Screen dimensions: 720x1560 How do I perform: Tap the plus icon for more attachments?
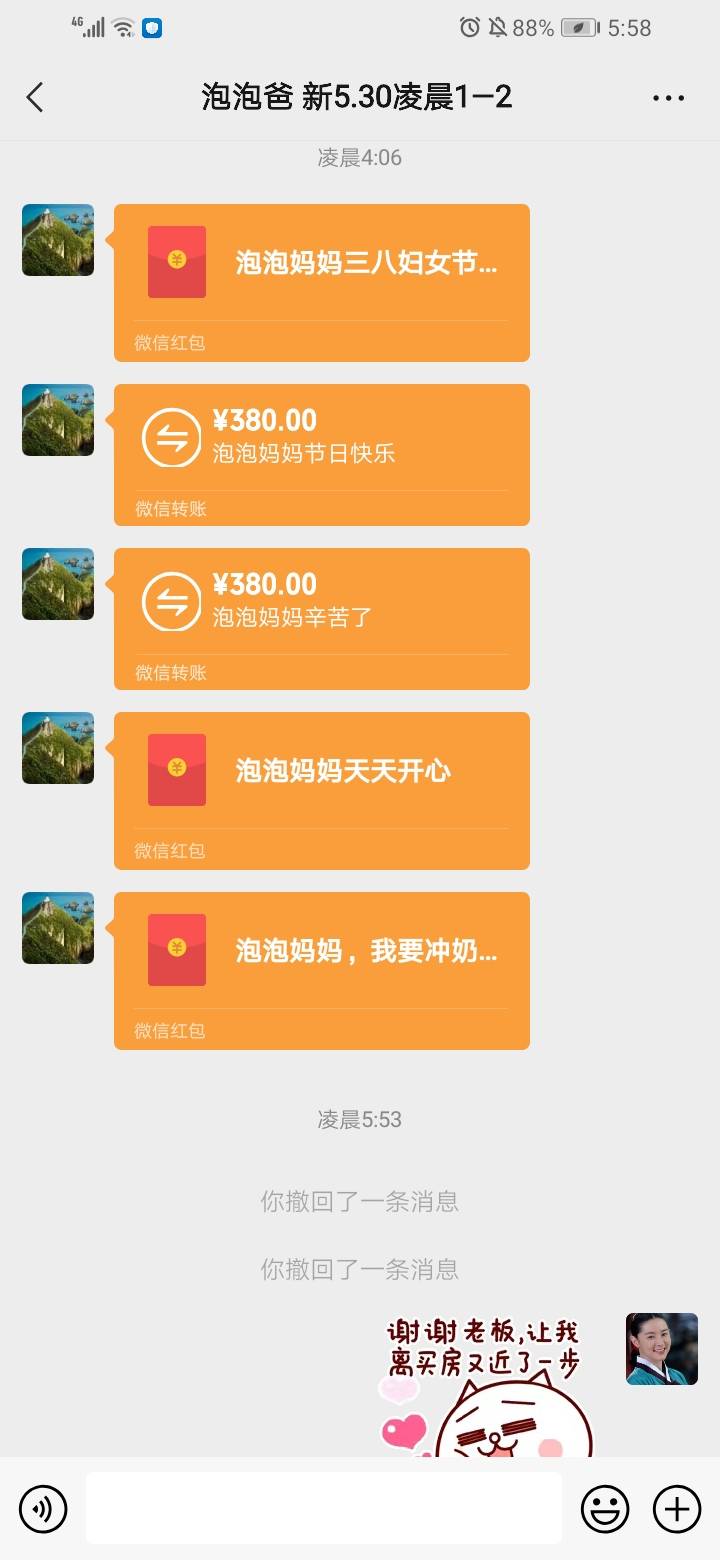[677, 1508]
